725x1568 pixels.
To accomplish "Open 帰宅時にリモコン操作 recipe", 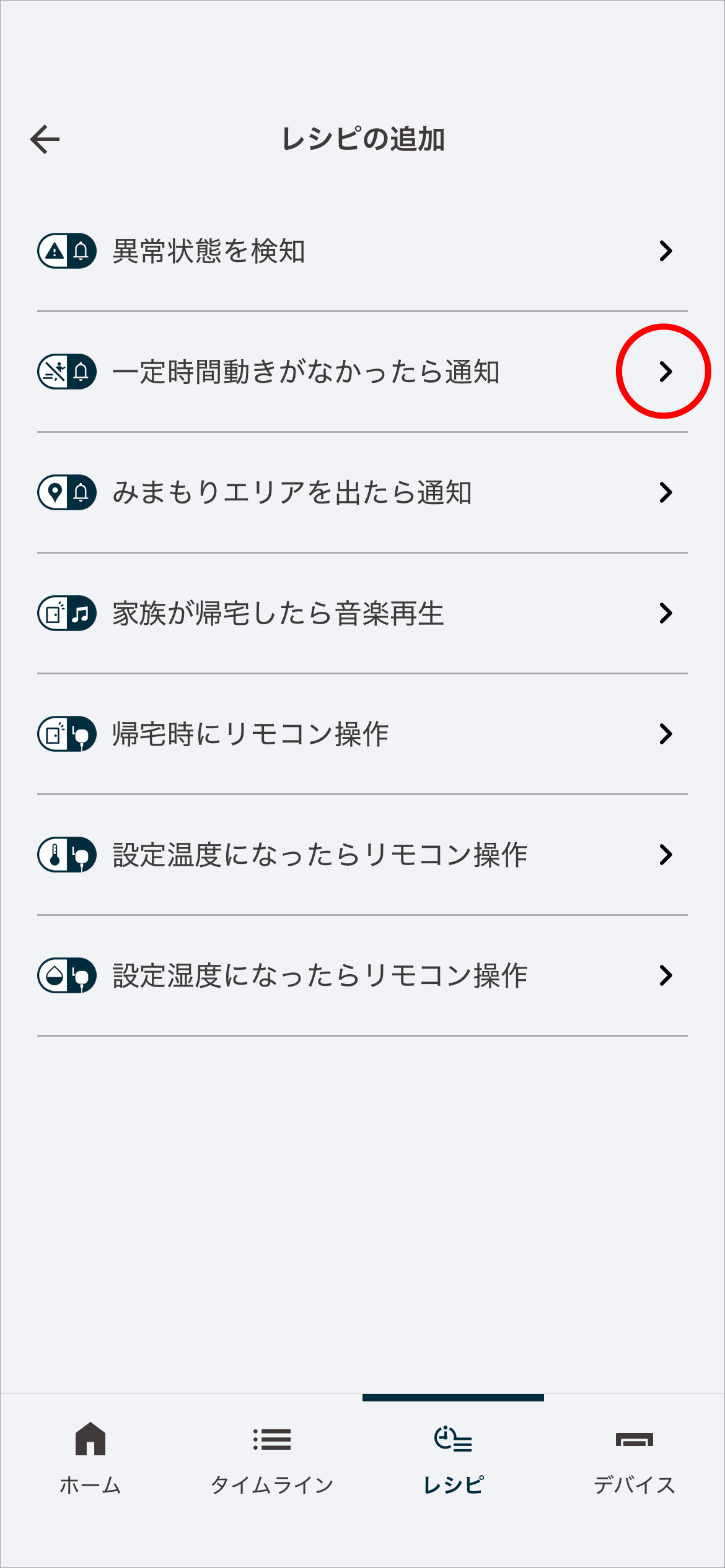I will [362, 734].
